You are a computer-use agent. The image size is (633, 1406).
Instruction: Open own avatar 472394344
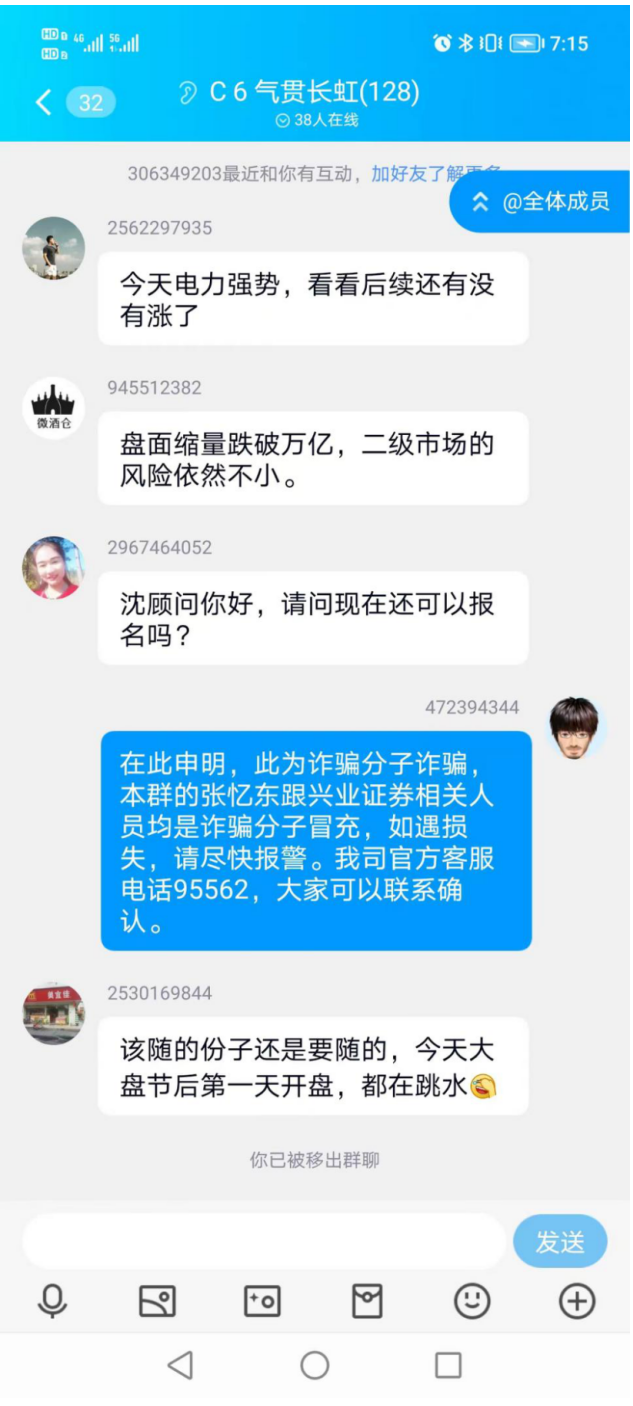coord(575,728)
